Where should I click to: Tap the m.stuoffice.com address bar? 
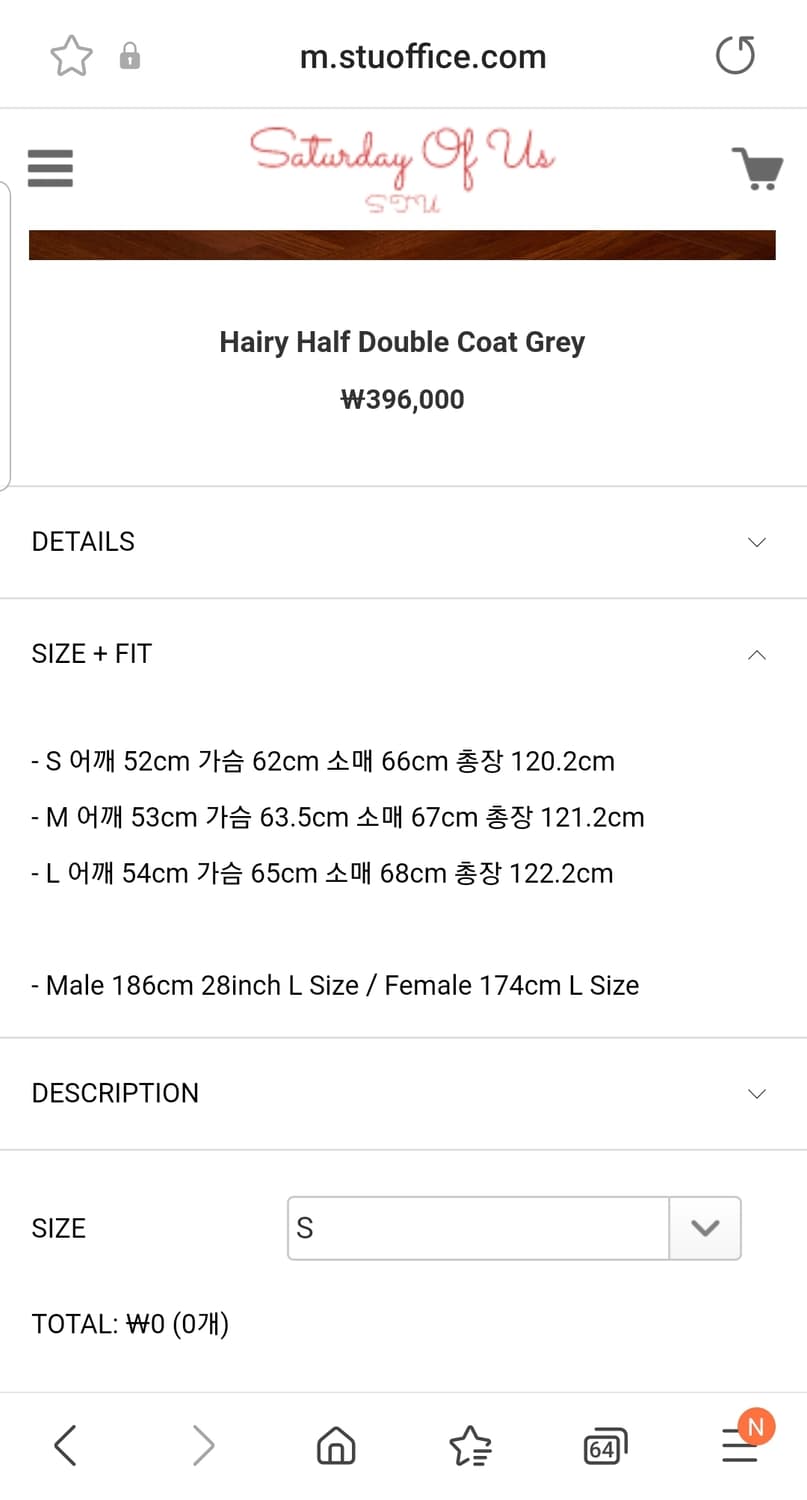[422, 56]
